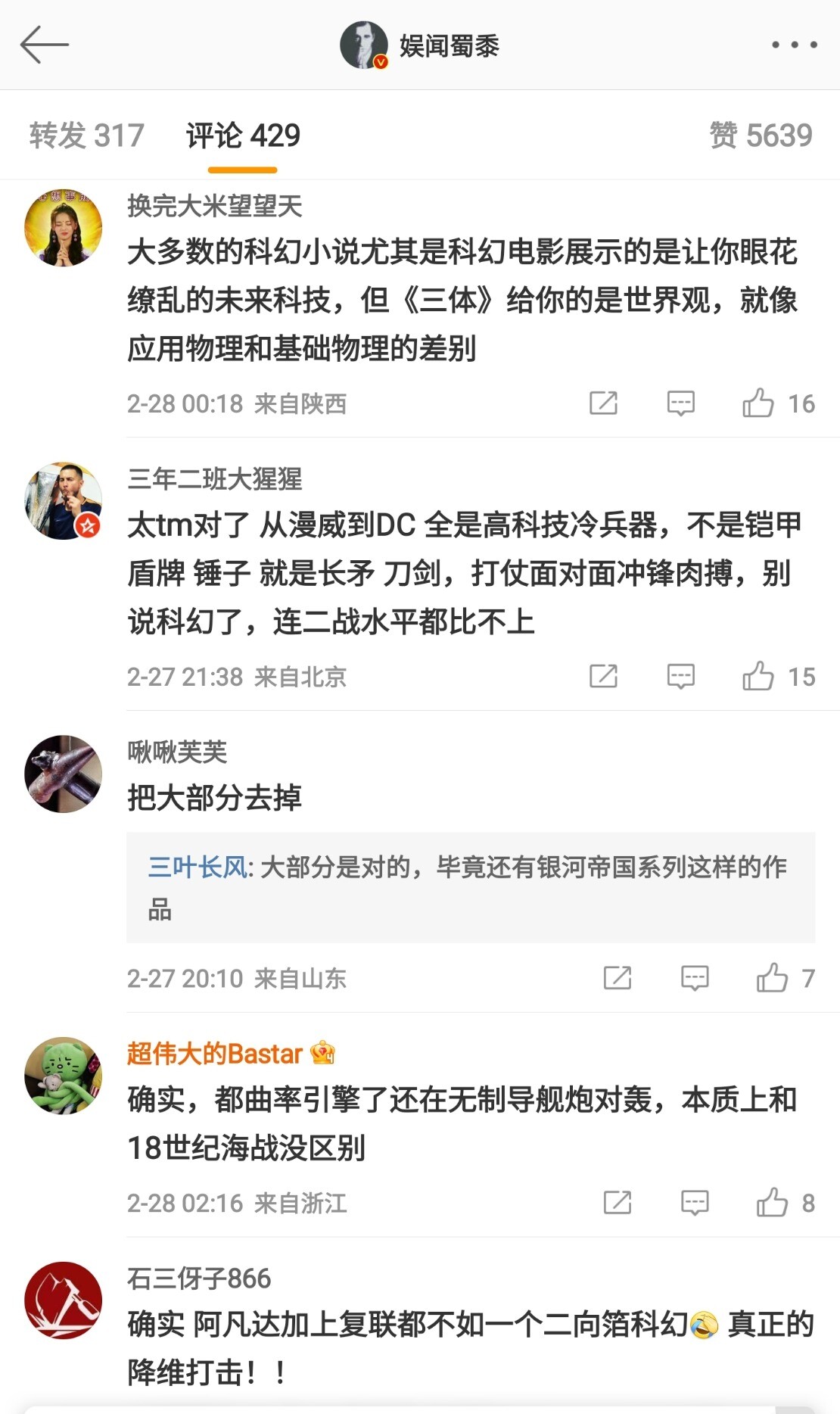Repost 换完大米望望天's comment
Viewport: 840px width, 1414px height.
pyautogui.click(x=603, y=403)
